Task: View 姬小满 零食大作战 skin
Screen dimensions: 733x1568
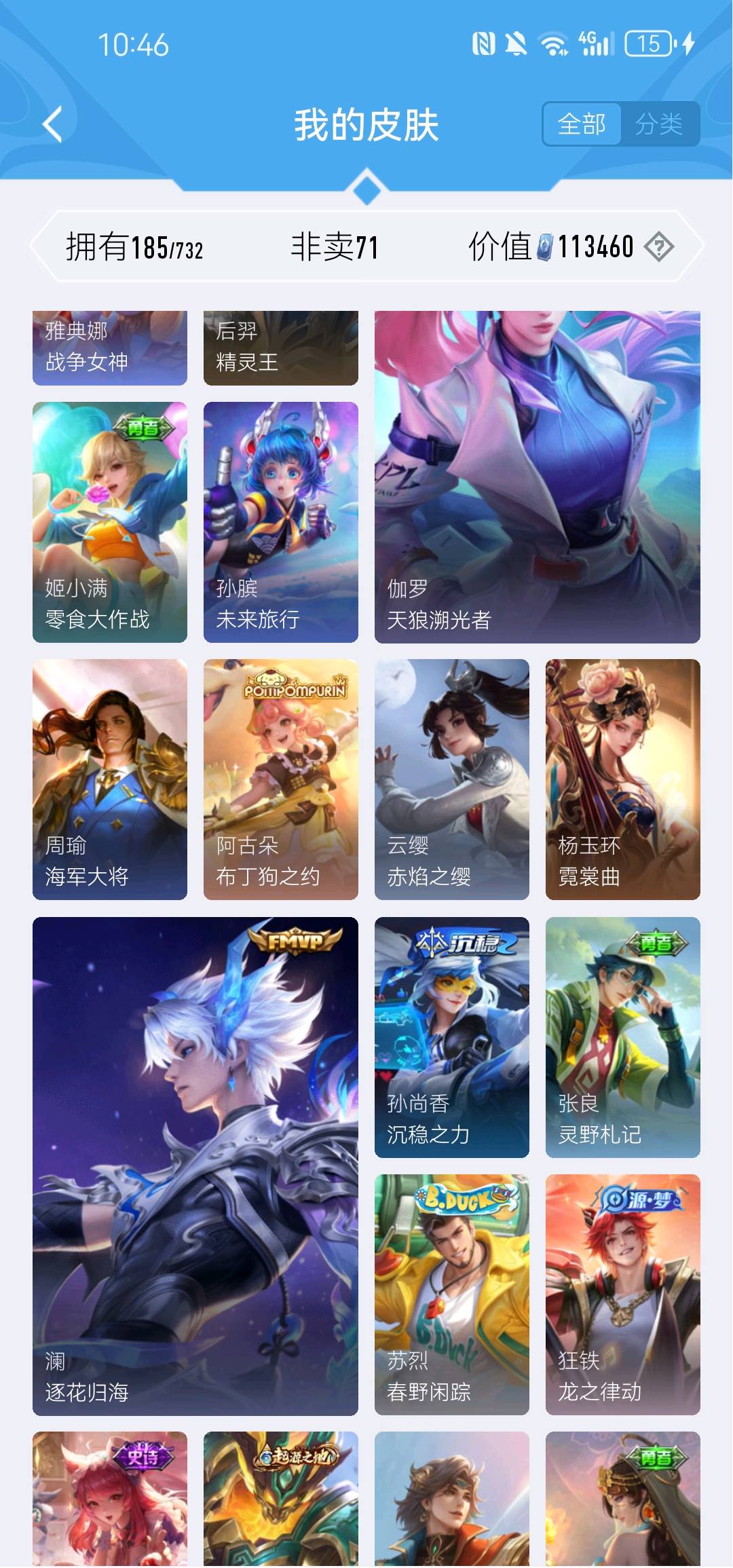Action: point(110,522)
